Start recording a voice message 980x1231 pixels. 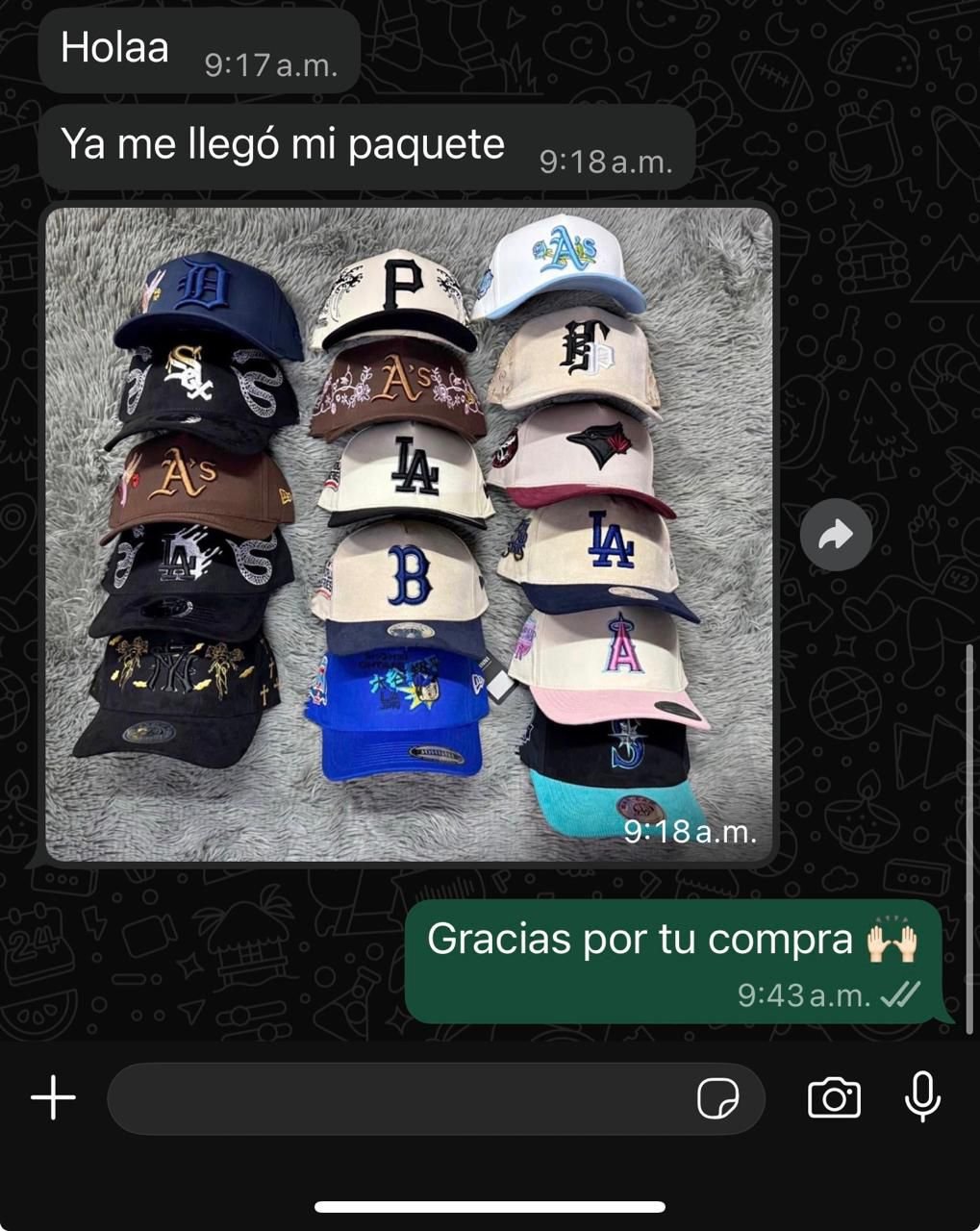922,1097
